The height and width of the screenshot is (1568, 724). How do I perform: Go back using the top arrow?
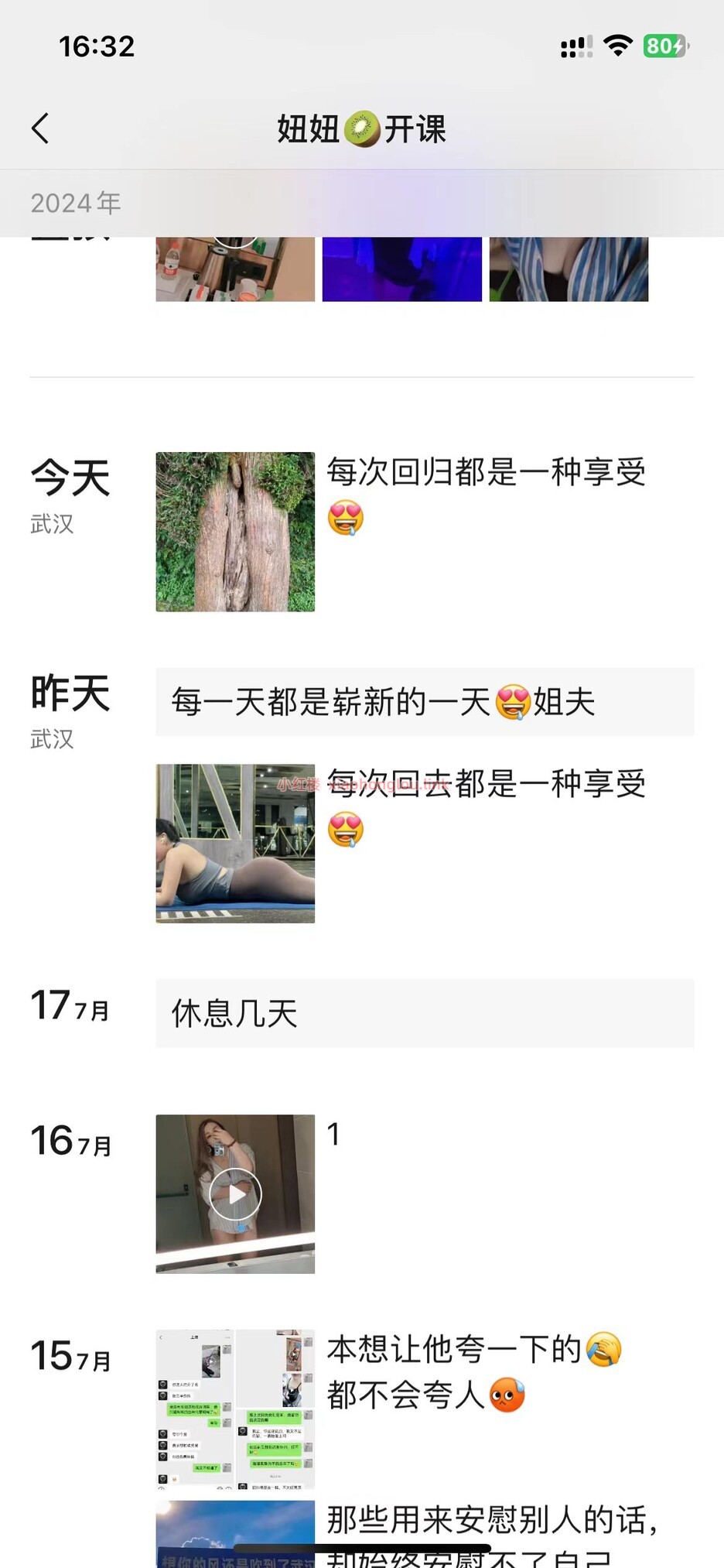[40, 128]
